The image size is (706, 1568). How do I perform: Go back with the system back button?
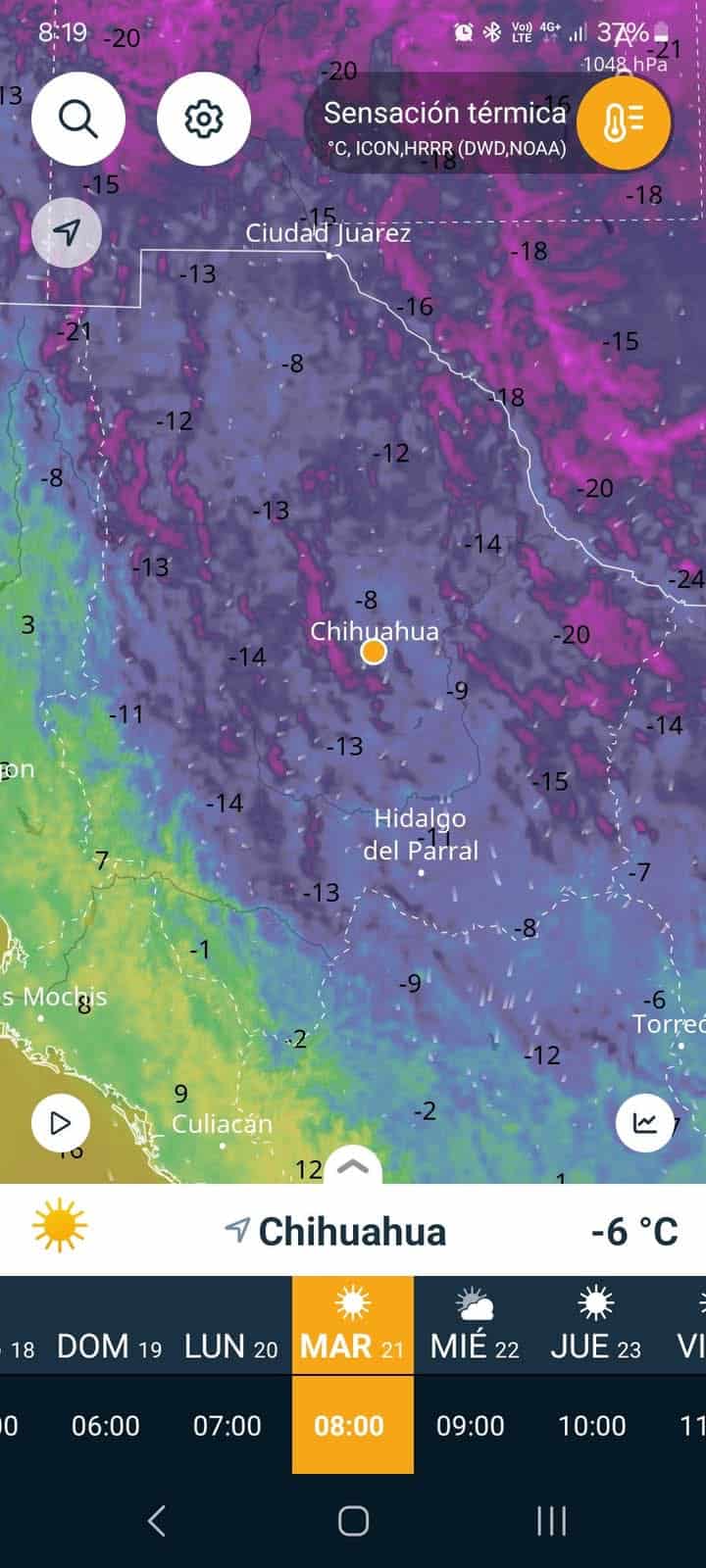156,1520
